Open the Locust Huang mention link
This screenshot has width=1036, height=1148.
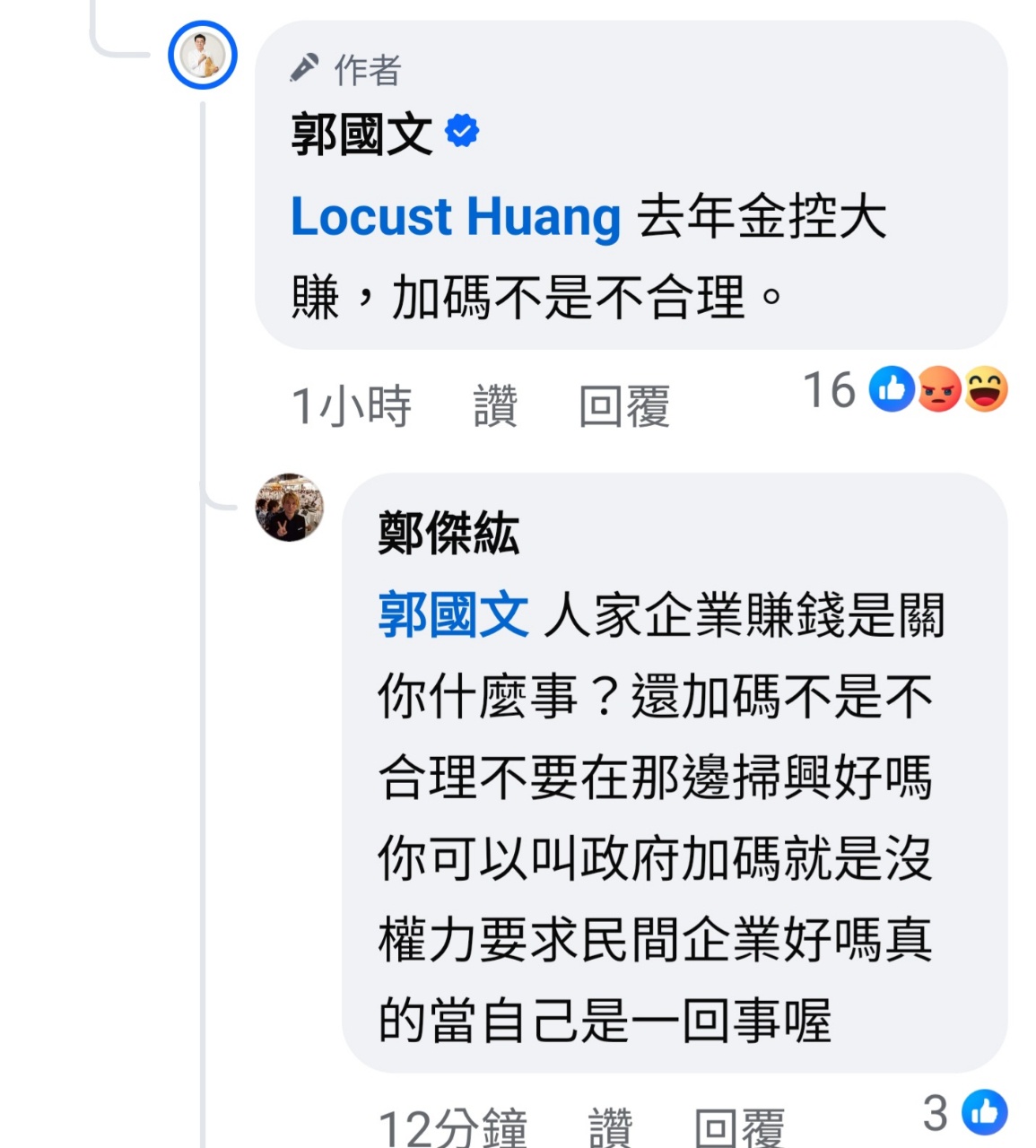[456, 218]
